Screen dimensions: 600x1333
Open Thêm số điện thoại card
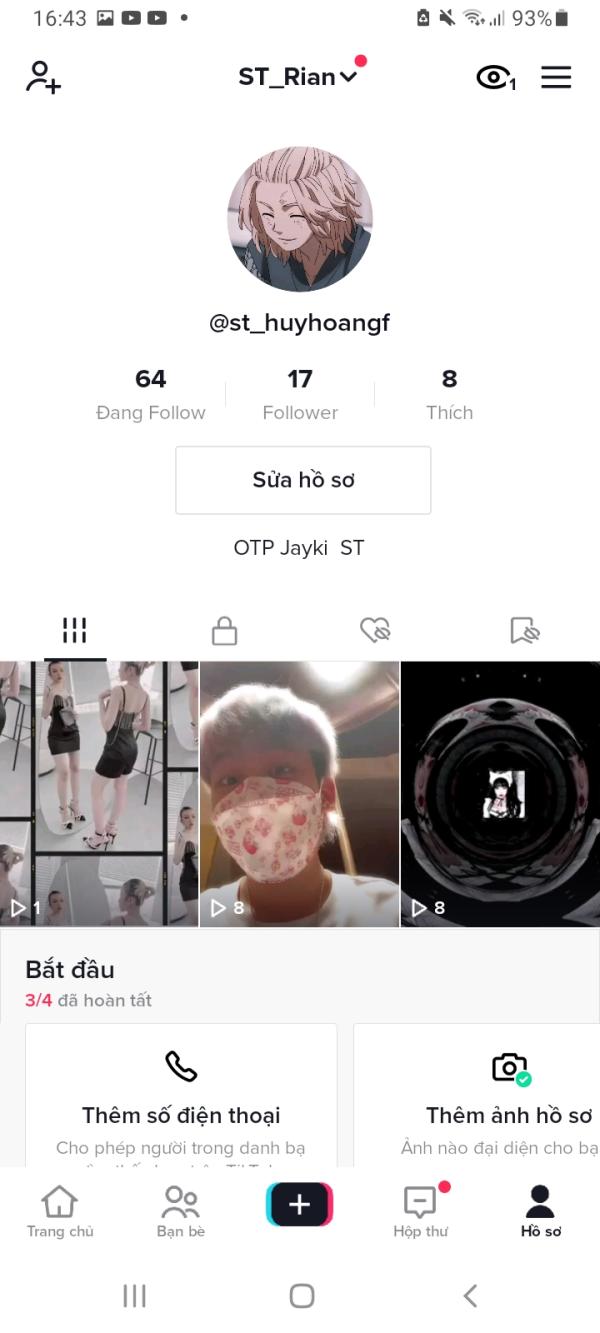pos(181,1095)
